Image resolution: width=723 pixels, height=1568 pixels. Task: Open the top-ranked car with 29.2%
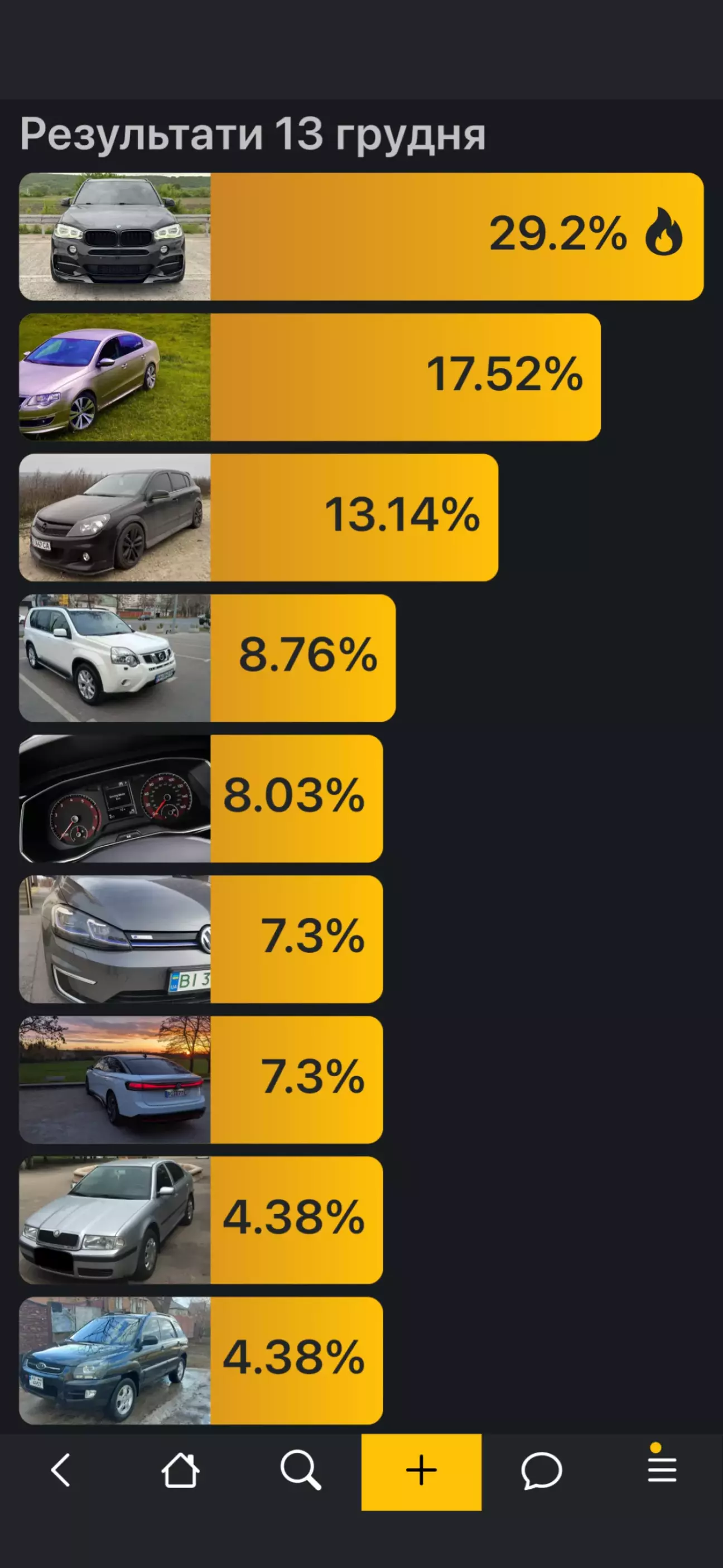click(361, 236)
